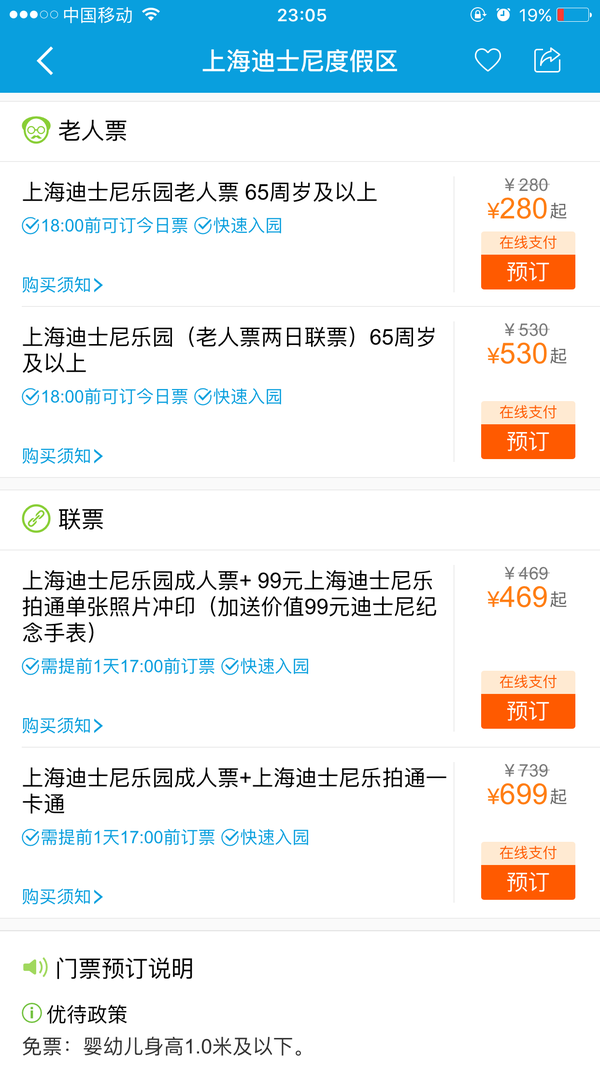The height and width of the screenshot is (1067, 600).
Task: Share the 上海迪士尼度假区 page
Action: click(547, 61)
